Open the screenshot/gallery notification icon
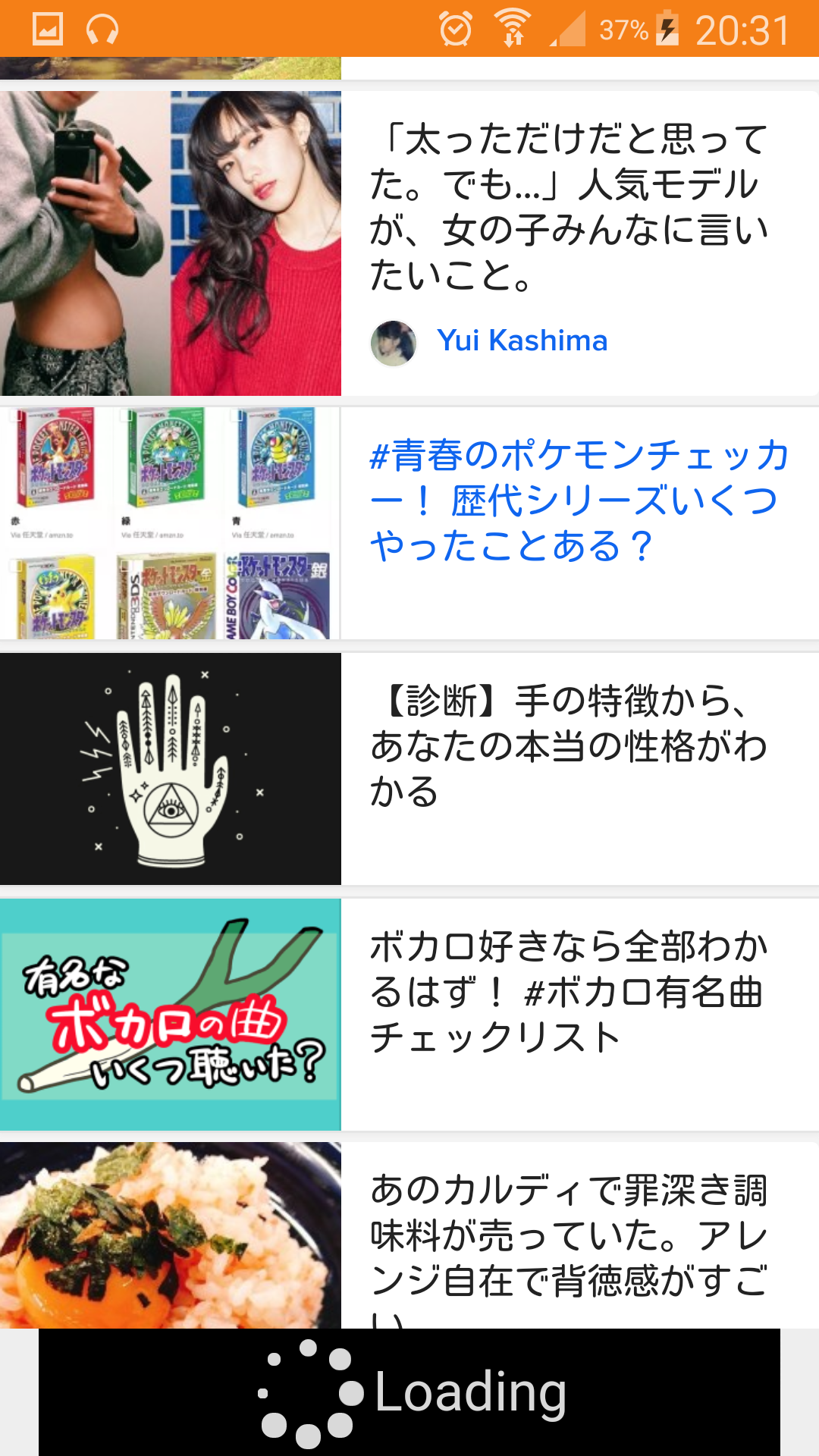819x1456 pixels. click(48, 27)
